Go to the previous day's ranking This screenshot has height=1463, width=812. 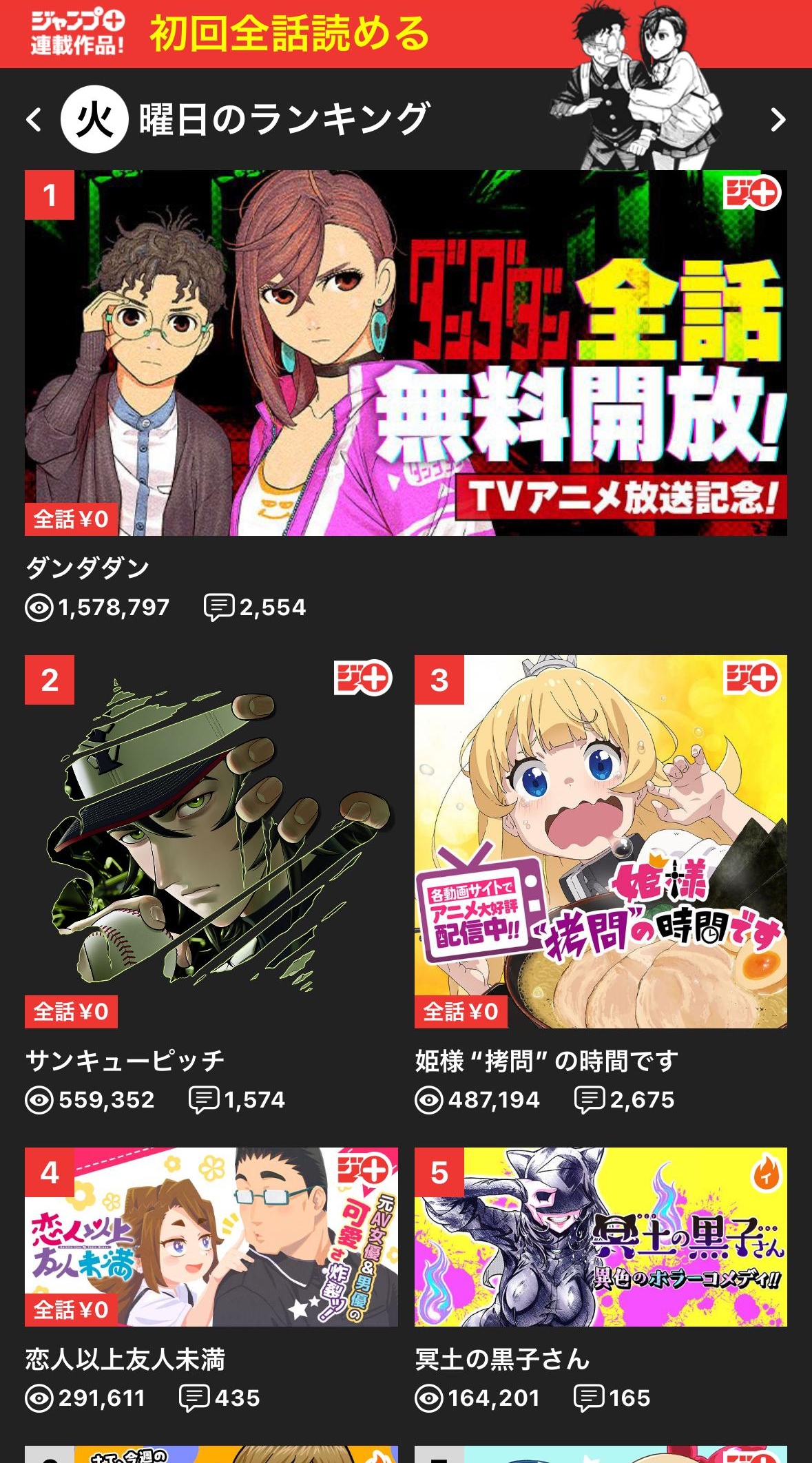point(34,120)
